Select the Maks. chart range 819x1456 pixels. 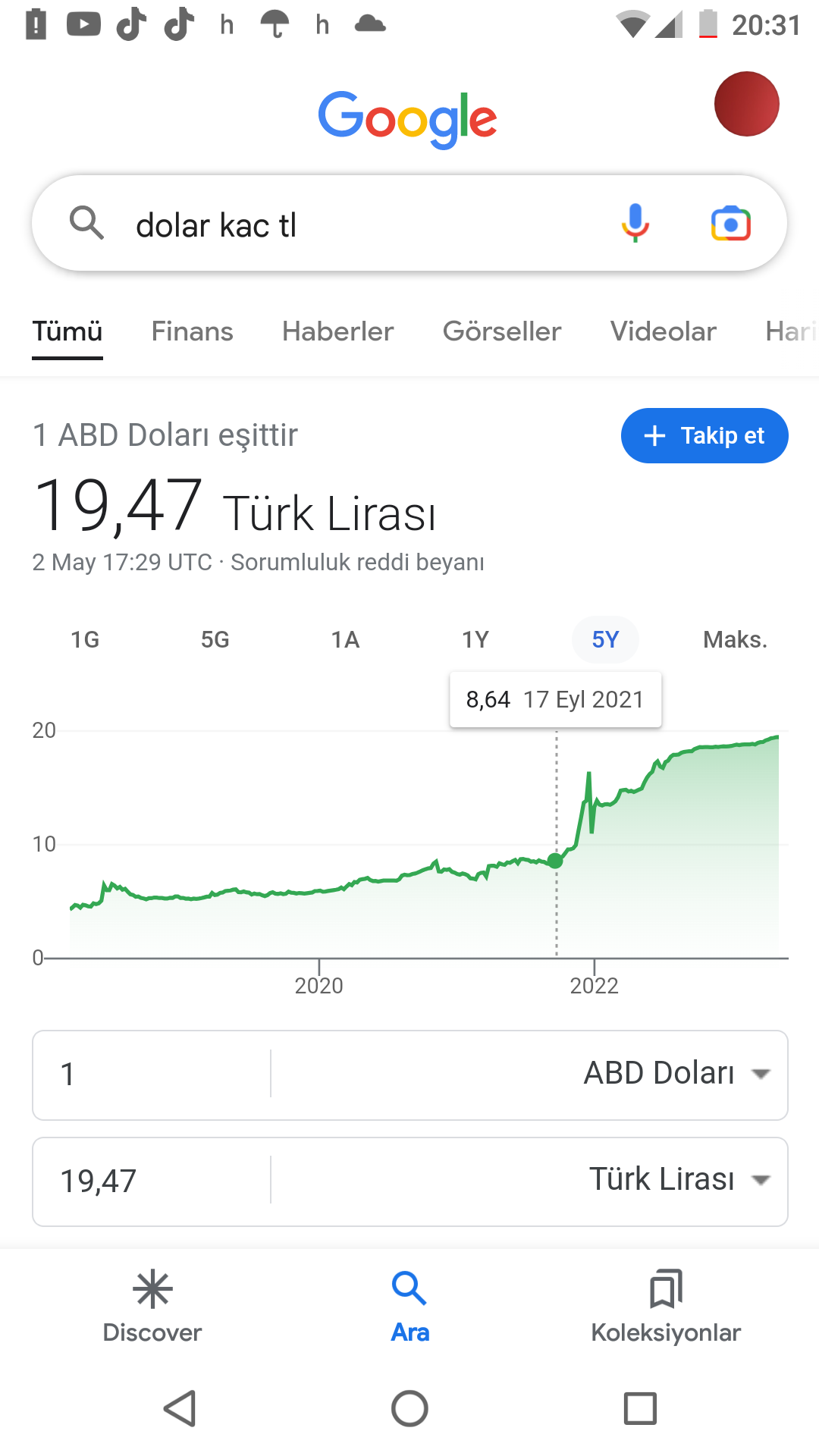(734, 639)
